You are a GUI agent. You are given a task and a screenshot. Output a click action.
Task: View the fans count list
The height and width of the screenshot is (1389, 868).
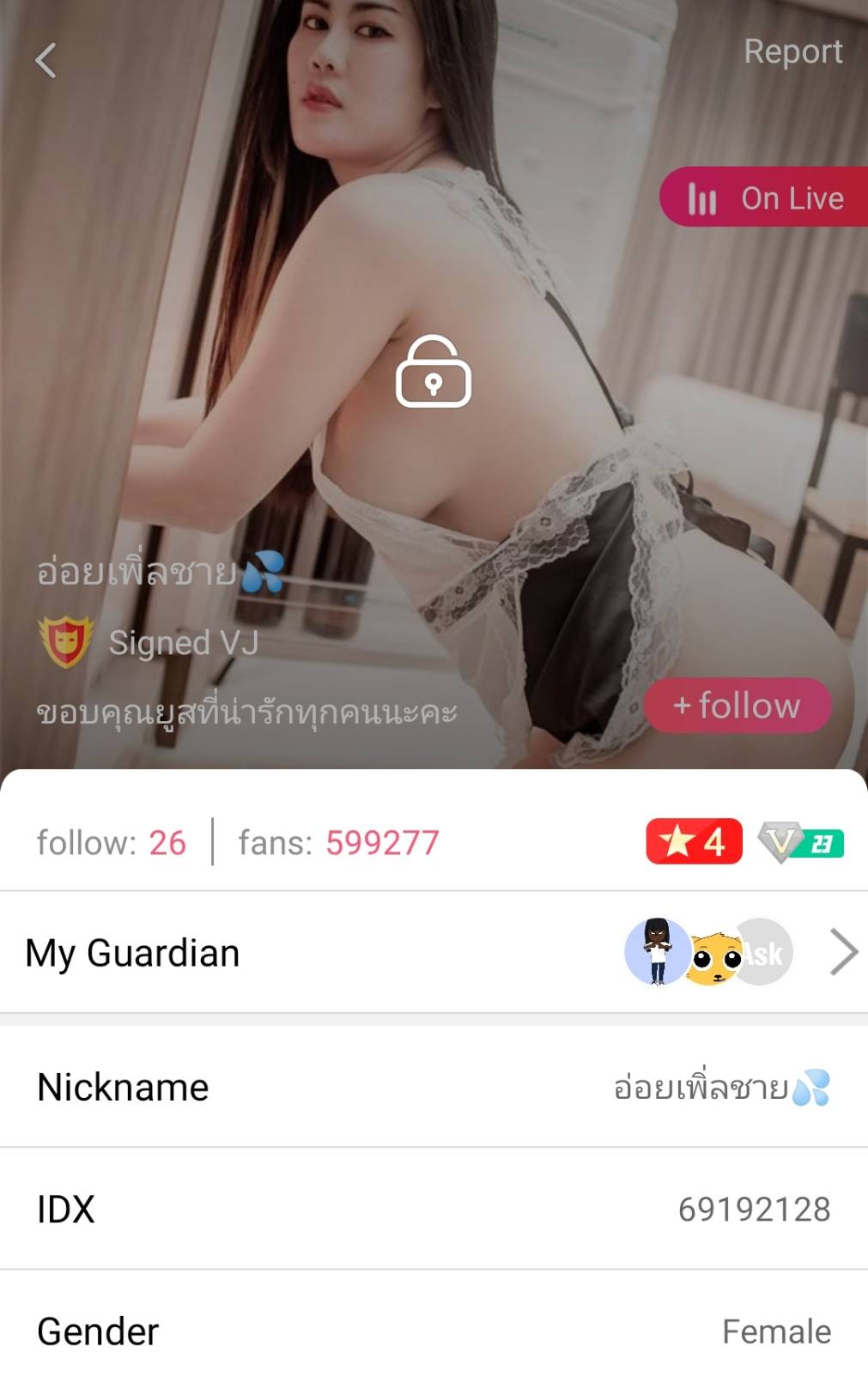(x=339, y=843)
